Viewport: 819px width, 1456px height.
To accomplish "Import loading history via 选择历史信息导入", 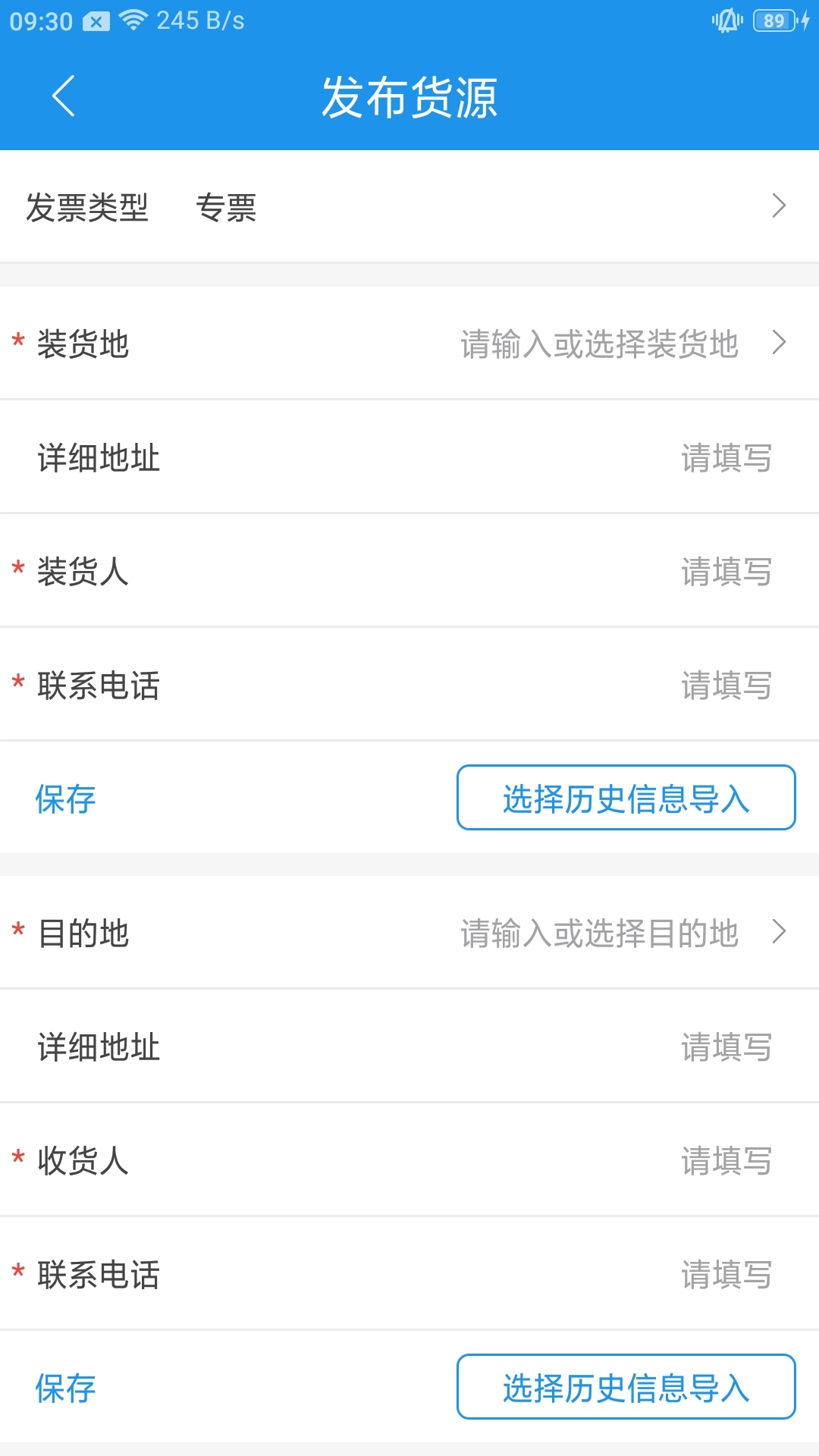I will pyautogui.click(x=624, y=799).
